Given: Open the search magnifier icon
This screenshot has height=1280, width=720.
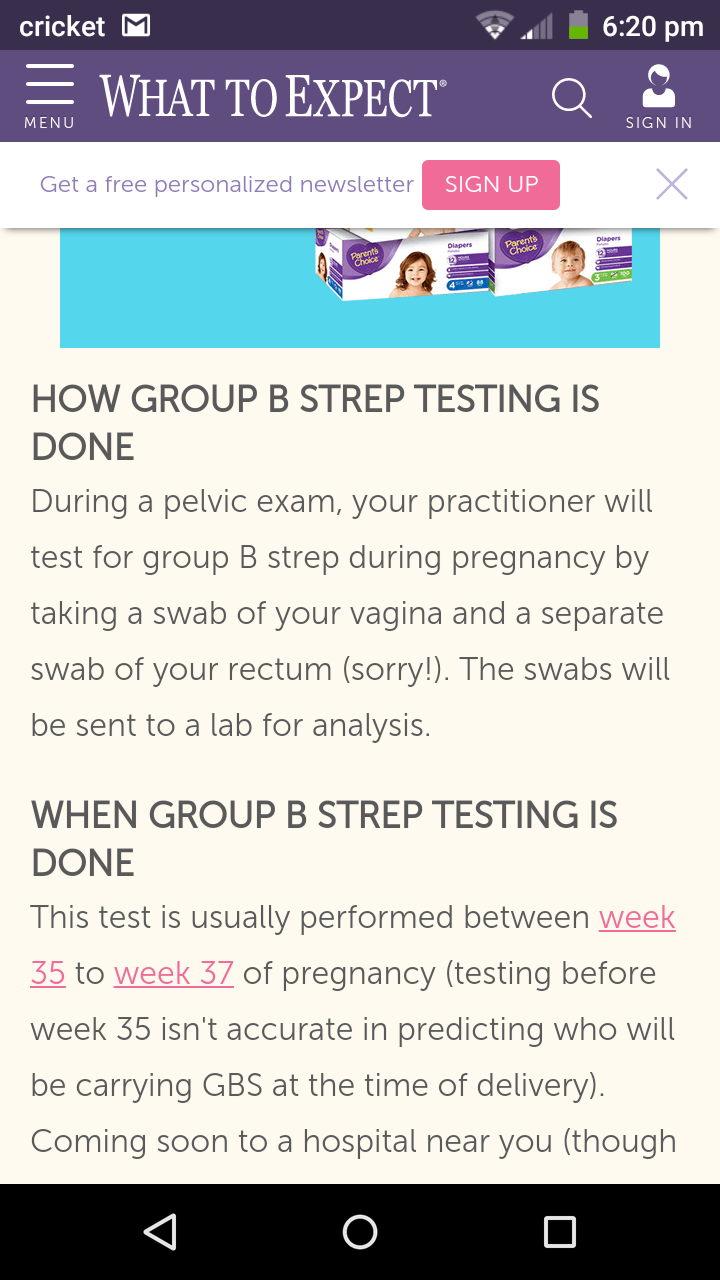Looking at the screenshot, I should 572,98.
